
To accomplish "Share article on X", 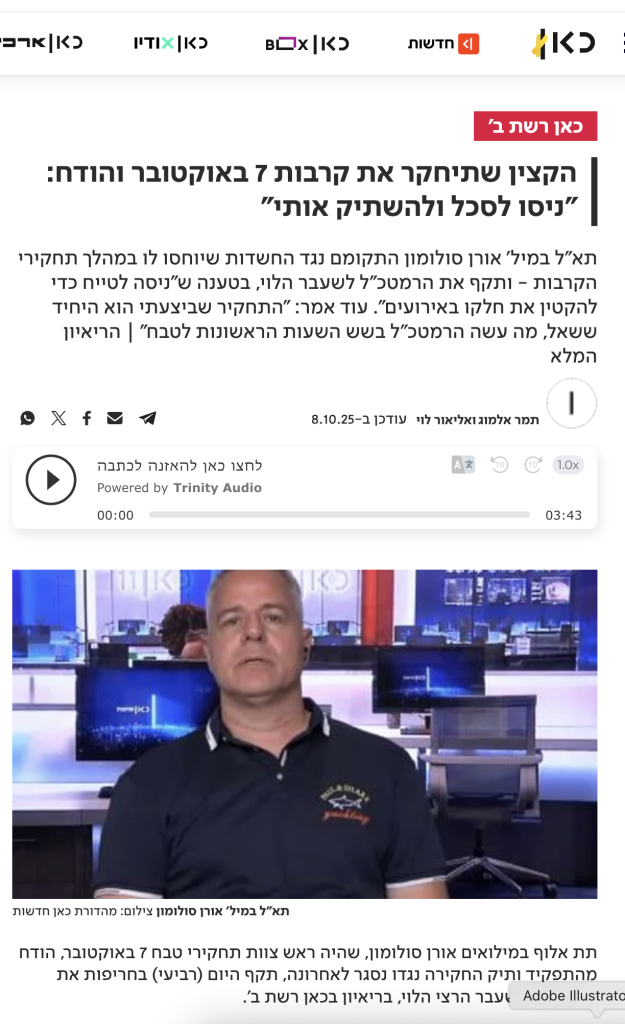I will 58,418.
